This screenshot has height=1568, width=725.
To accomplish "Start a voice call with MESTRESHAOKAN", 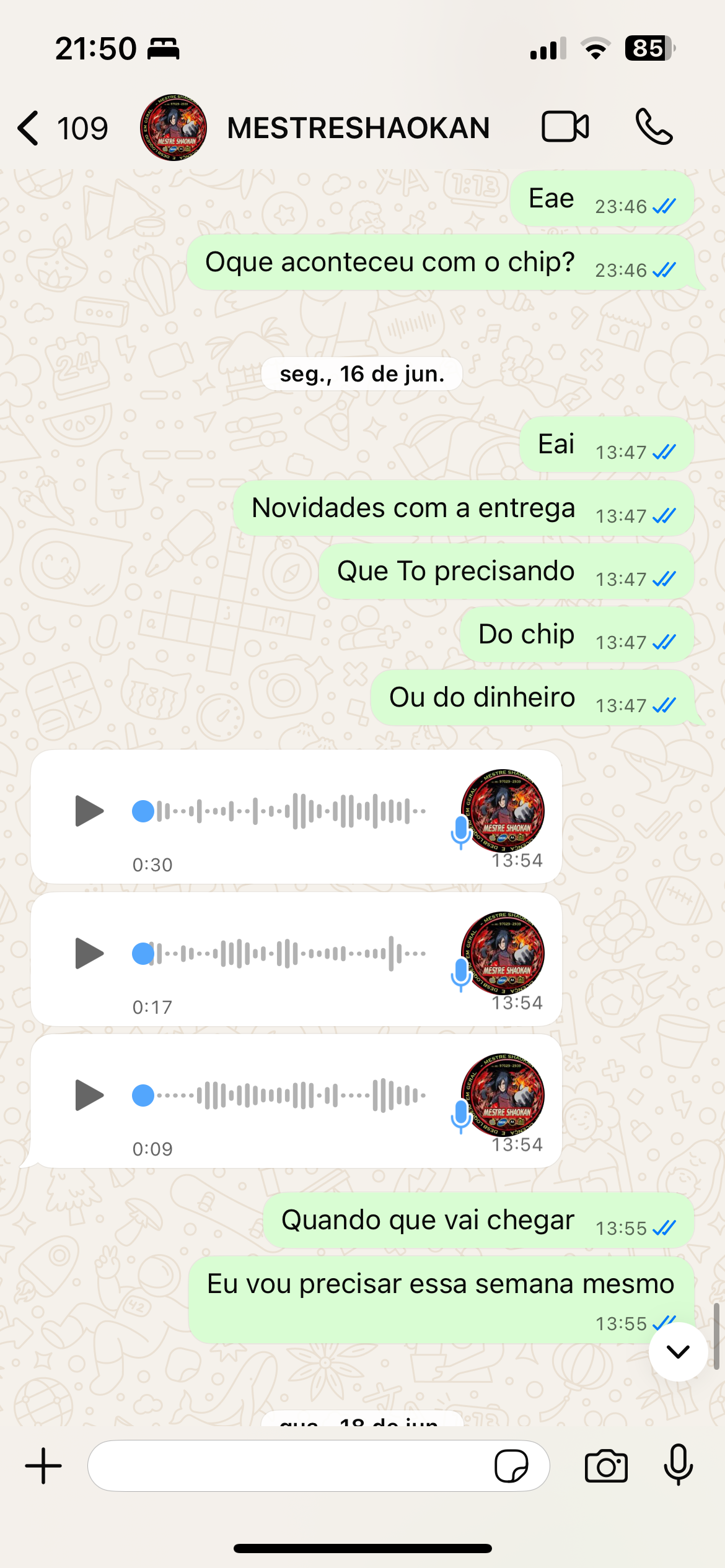I will (x=654, y=127).
